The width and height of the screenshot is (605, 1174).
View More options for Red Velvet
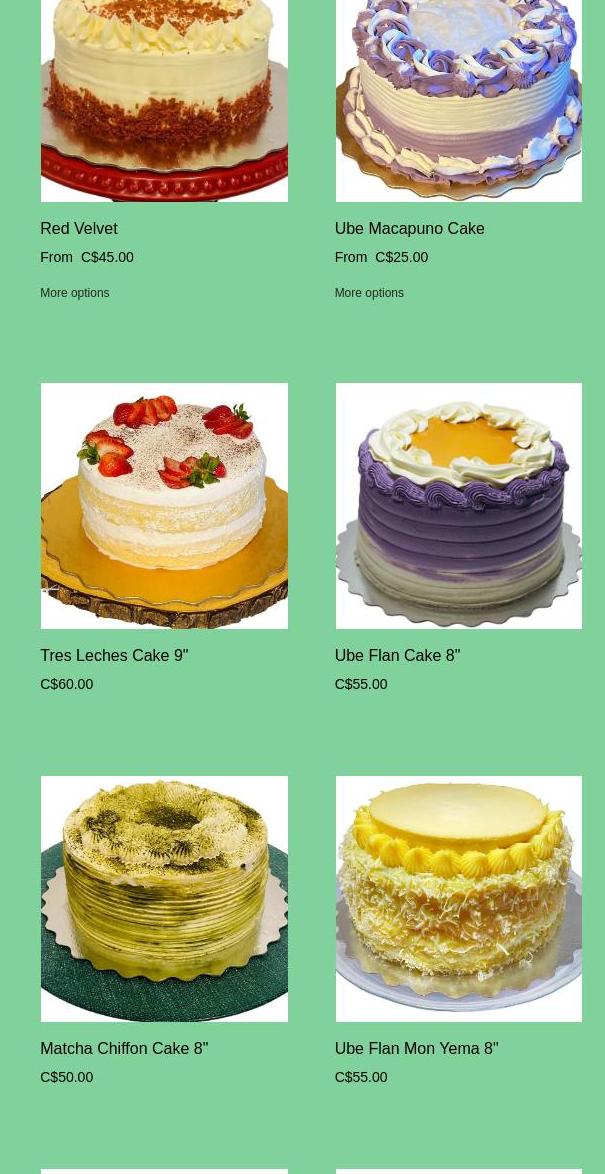click(75, 293)
